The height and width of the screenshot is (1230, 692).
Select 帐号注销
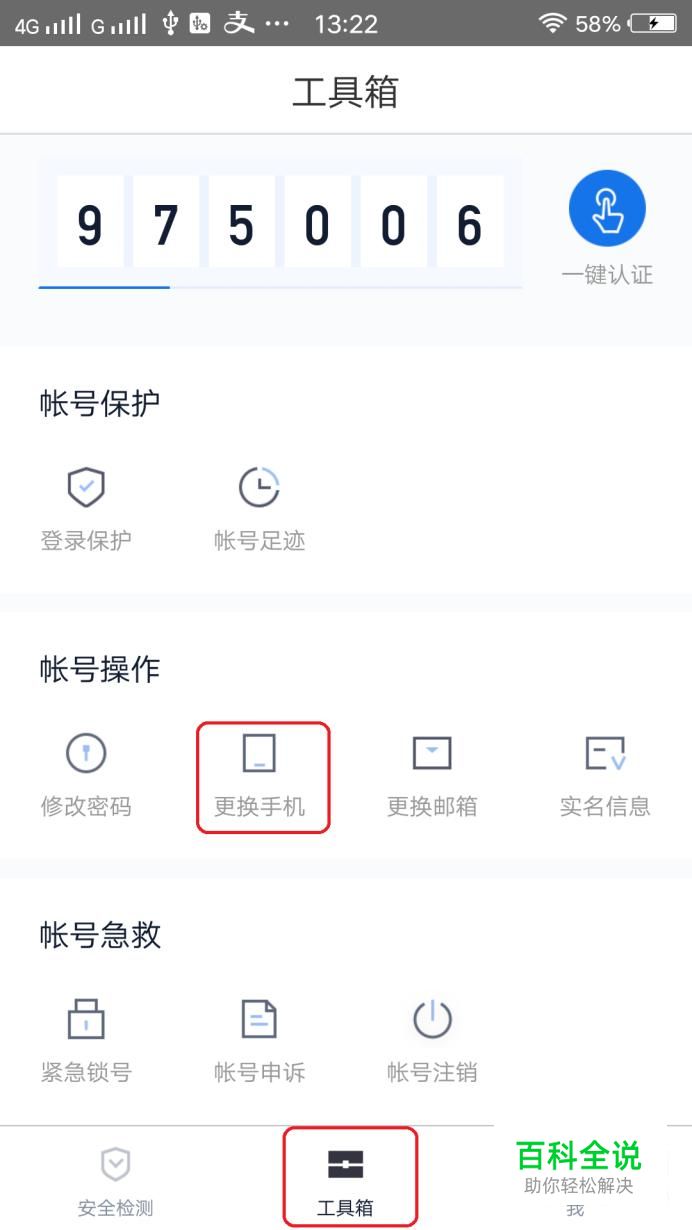pyautogui.click(x=432, y=1042)
